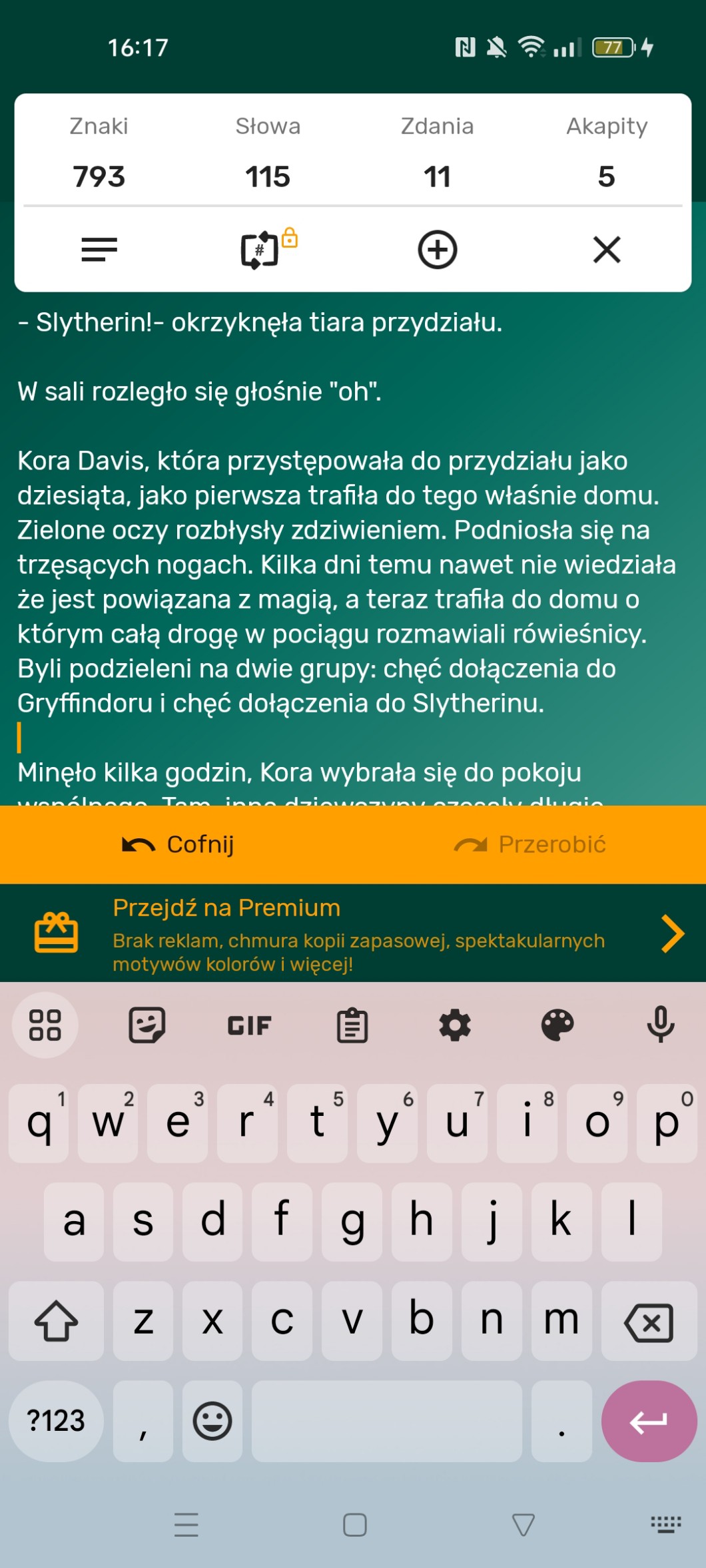Open the keyboard apps grid
Image resolution: width=706 pixels, height=1568 pixels.
[x=45, y=1025]
